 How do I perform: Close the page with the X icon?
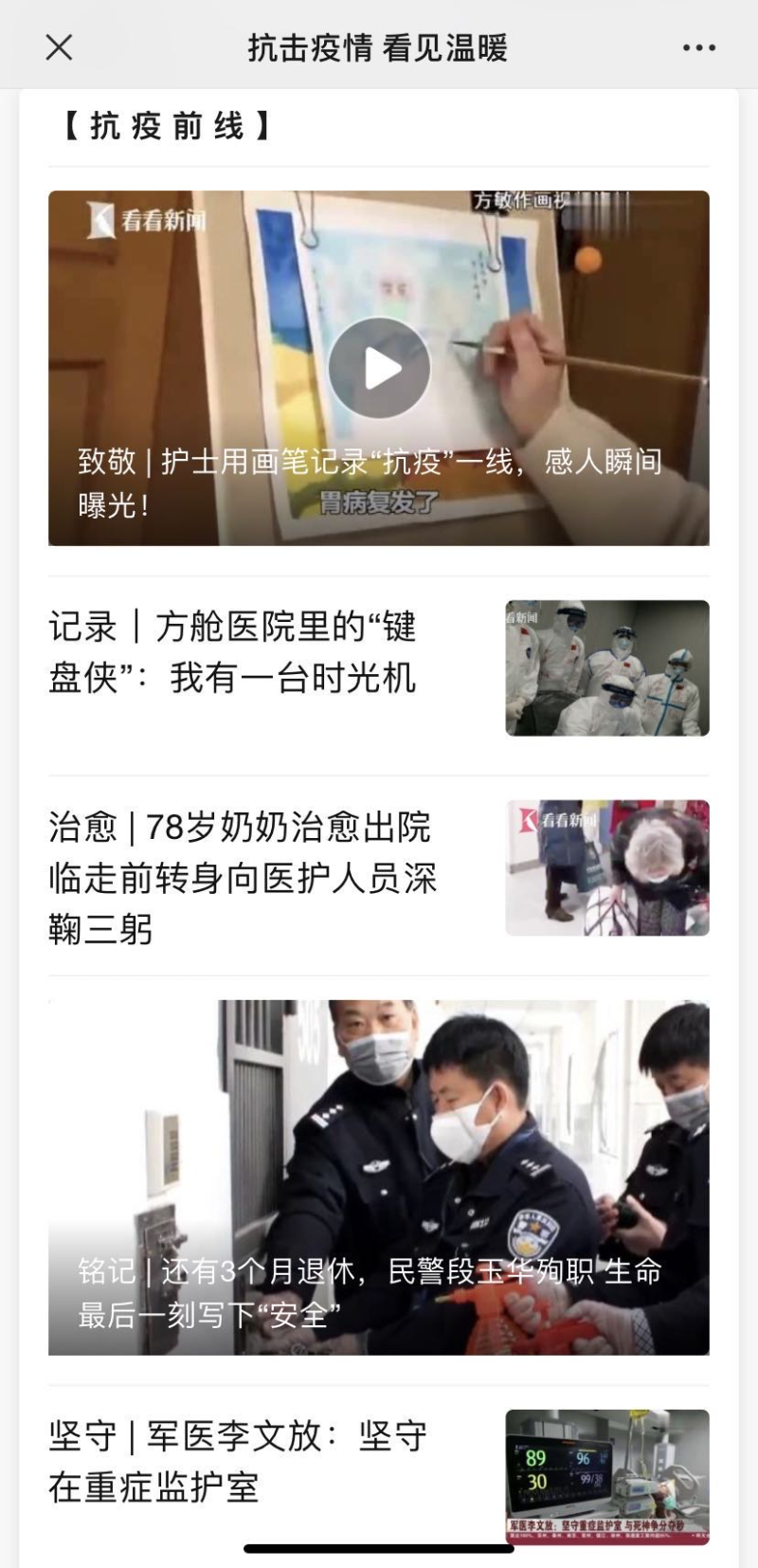[59, 46]
